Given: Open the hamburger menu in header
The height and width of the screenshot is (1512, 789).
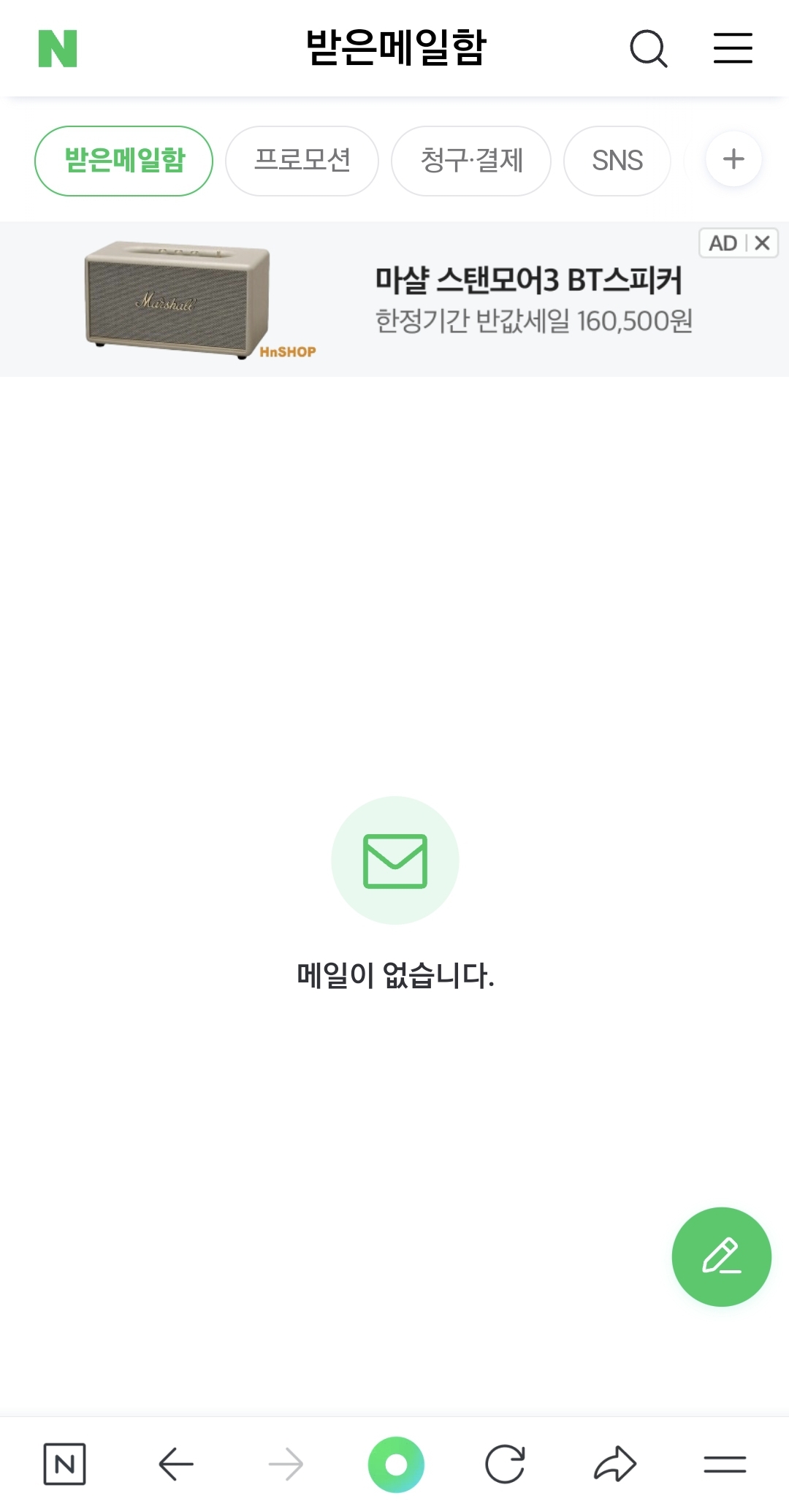Looking at the screenshot, I should tap(733, 49).
